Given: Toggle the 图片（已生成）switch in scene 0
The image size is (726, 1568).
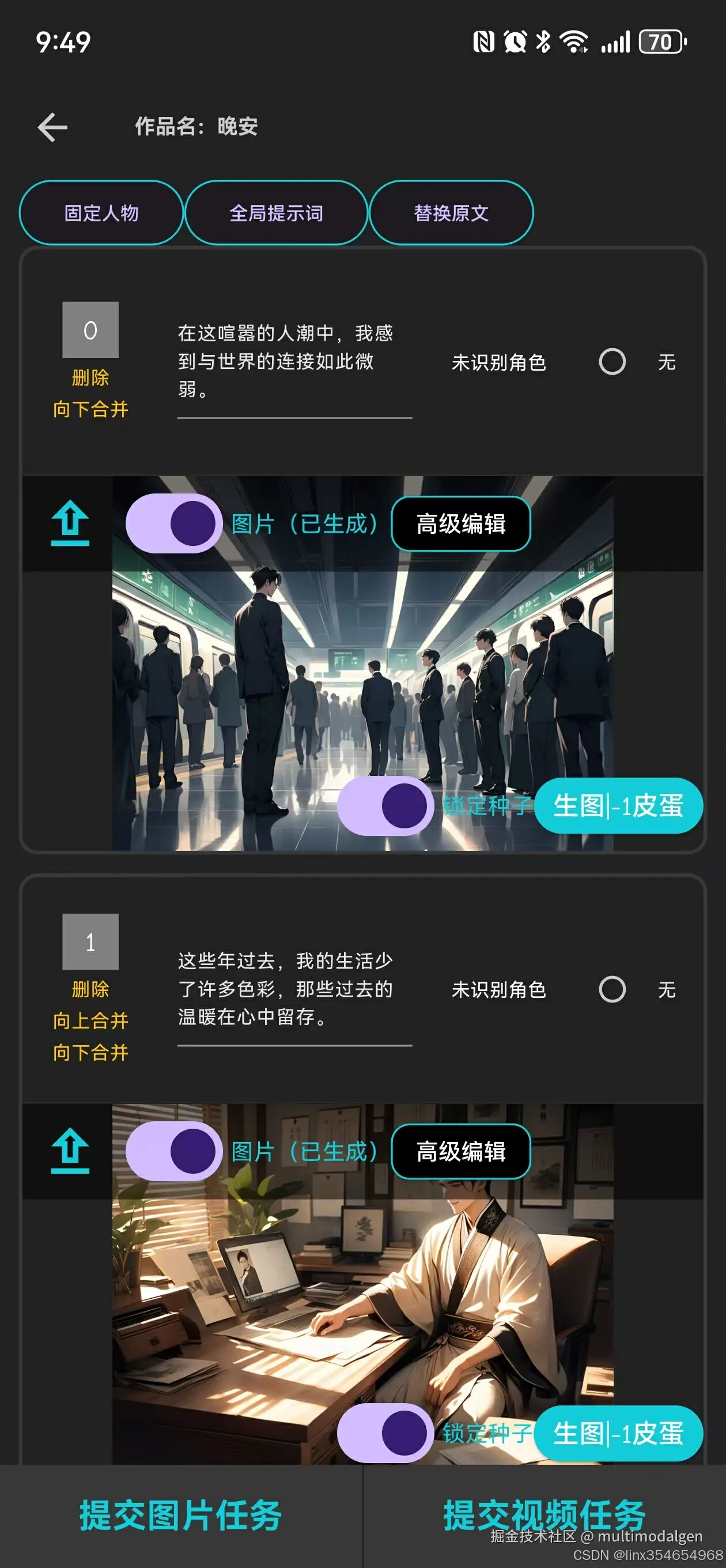Looking at the screenshot, I should pos(174,523).
